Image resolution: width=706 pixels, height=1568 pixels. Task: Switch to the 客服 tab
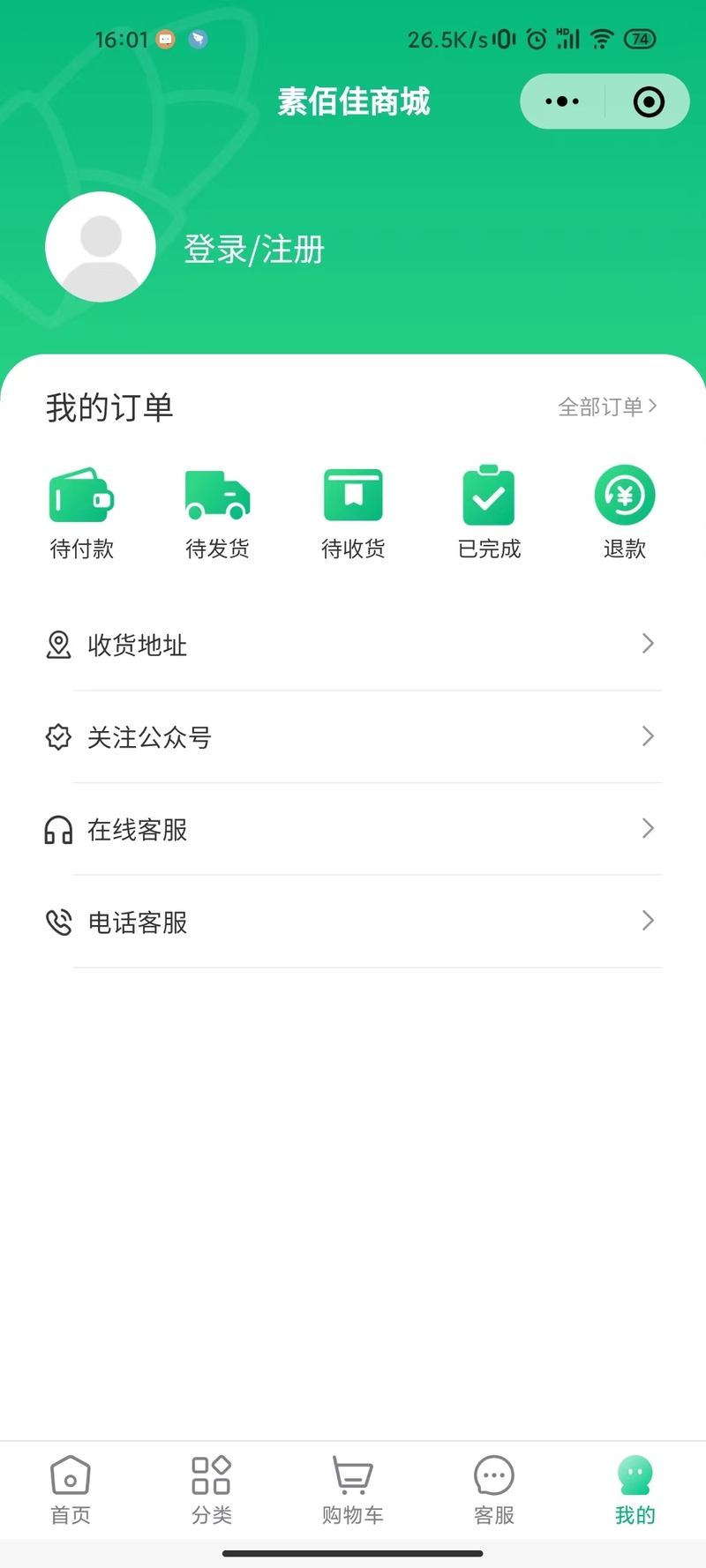[494, 1490]
